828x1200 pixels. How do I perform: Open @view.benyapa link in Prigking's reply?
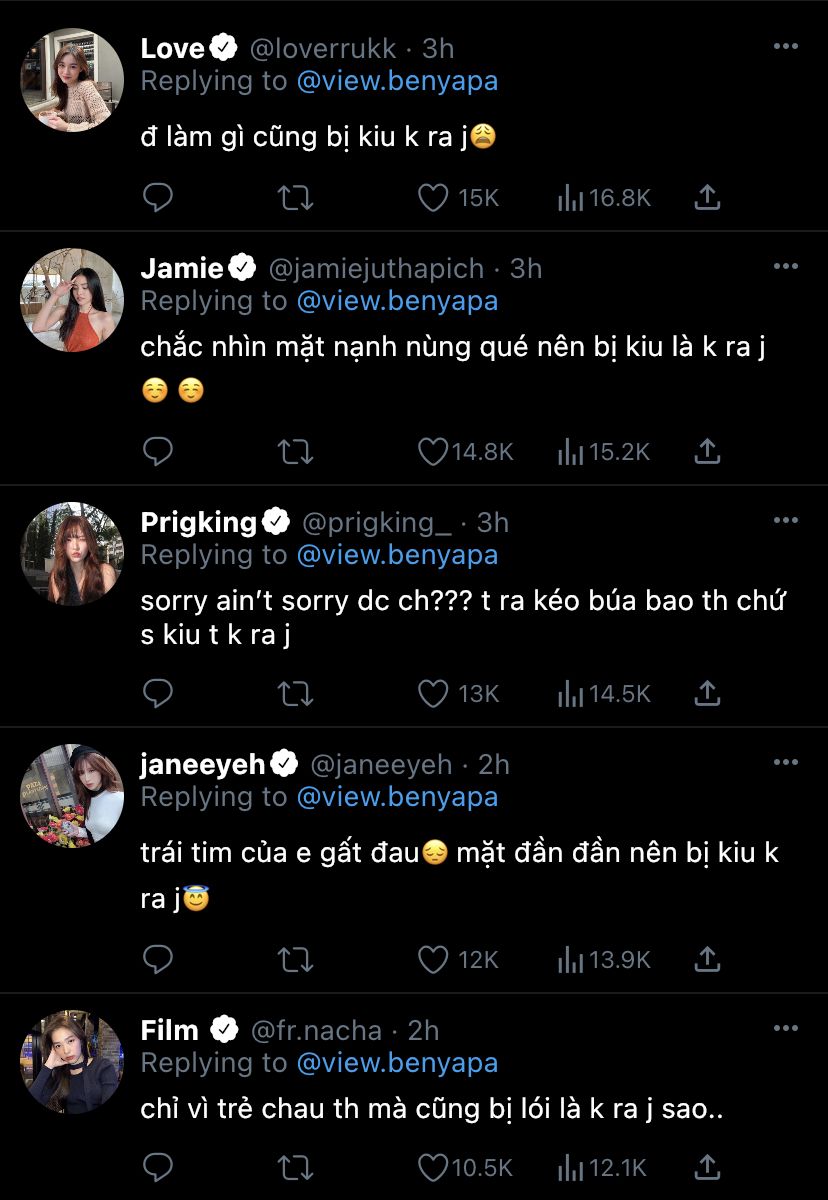point(397,555)
